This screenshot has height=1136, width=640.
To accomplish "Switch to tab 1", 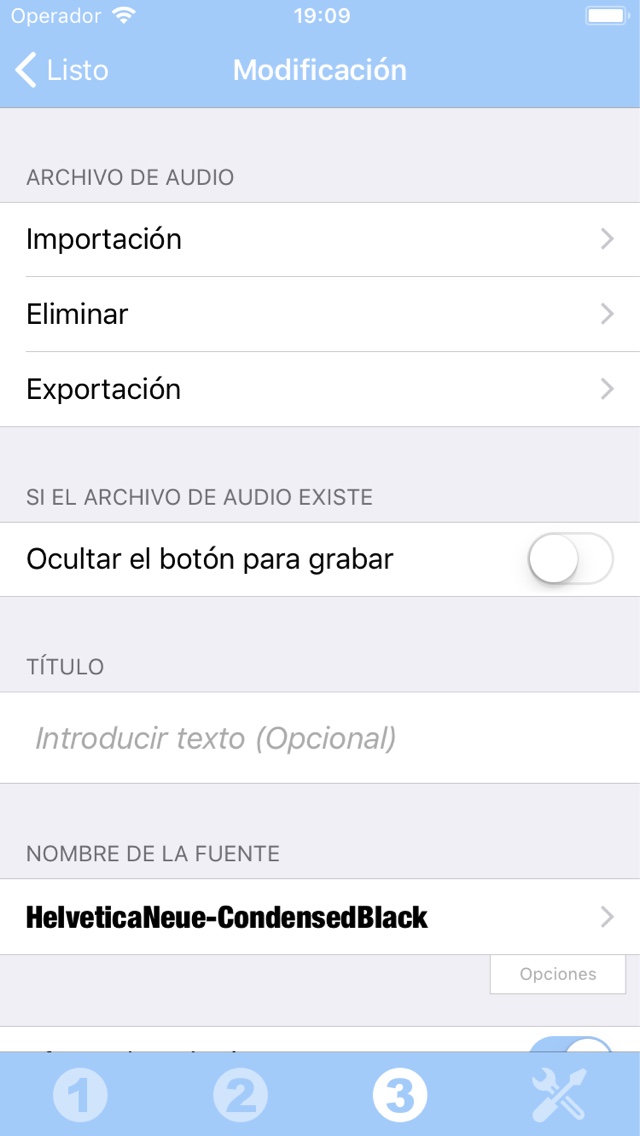I will (80, 1094).
